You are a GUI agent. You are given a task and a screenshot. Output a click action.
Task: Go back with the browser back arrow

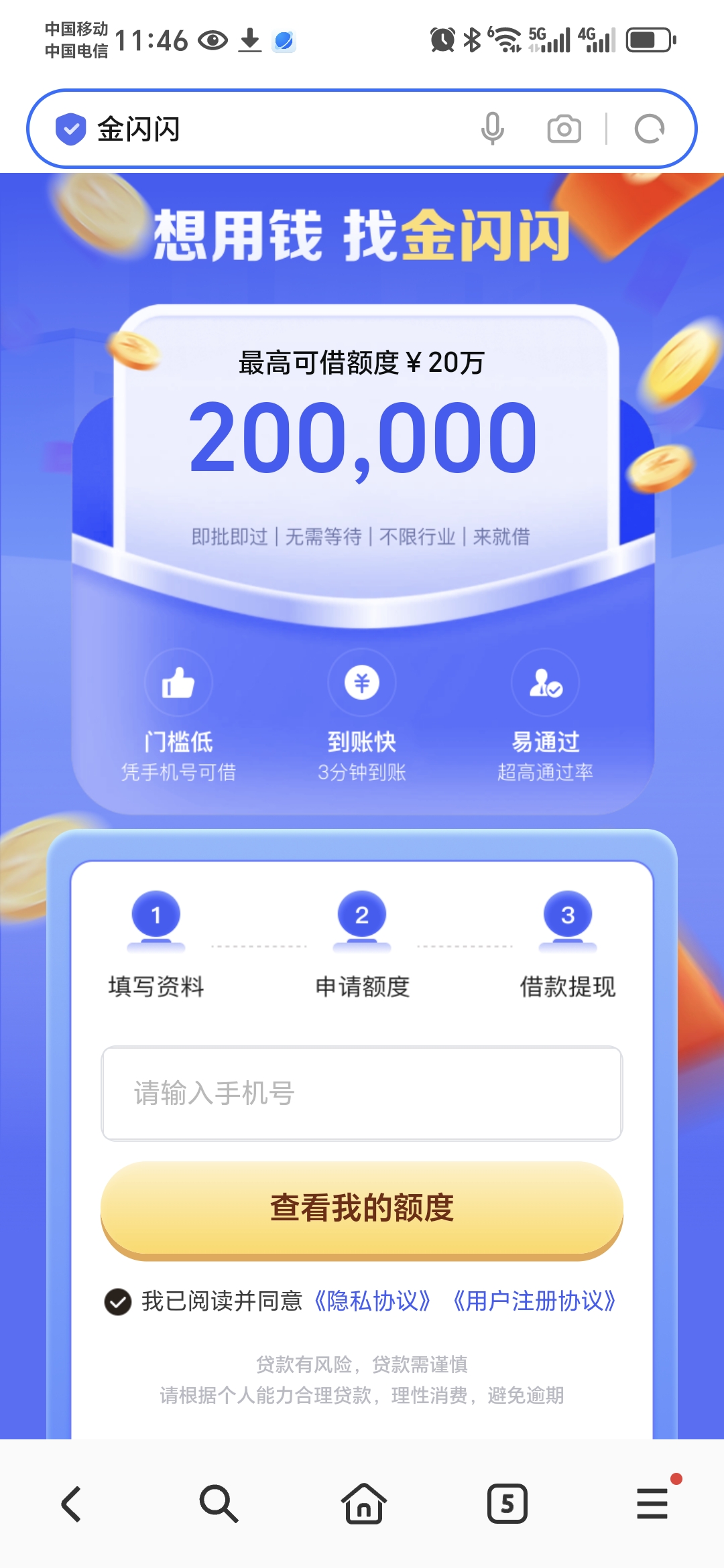(x=72, y=1504)
